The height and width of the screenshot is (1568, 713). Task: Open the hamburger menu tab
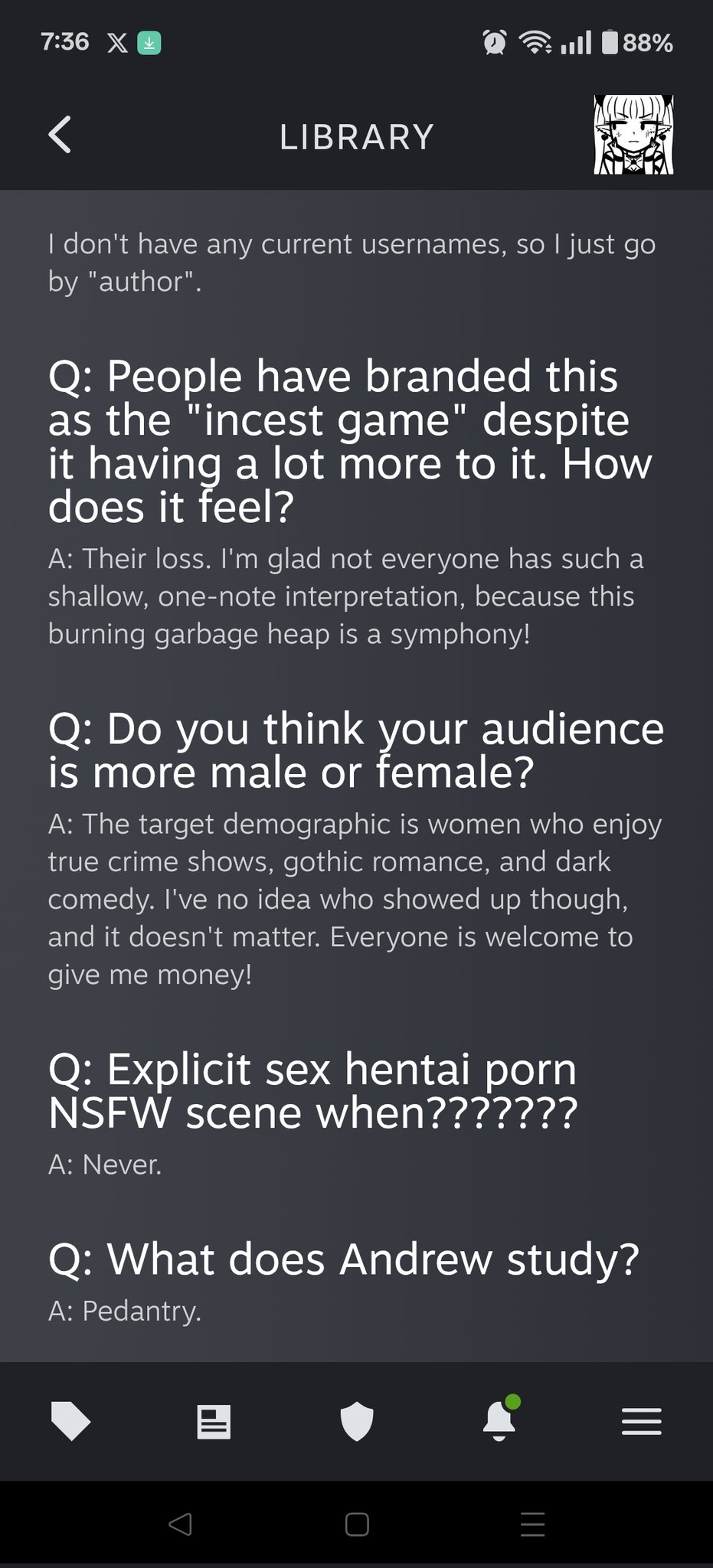(642, 1422)
